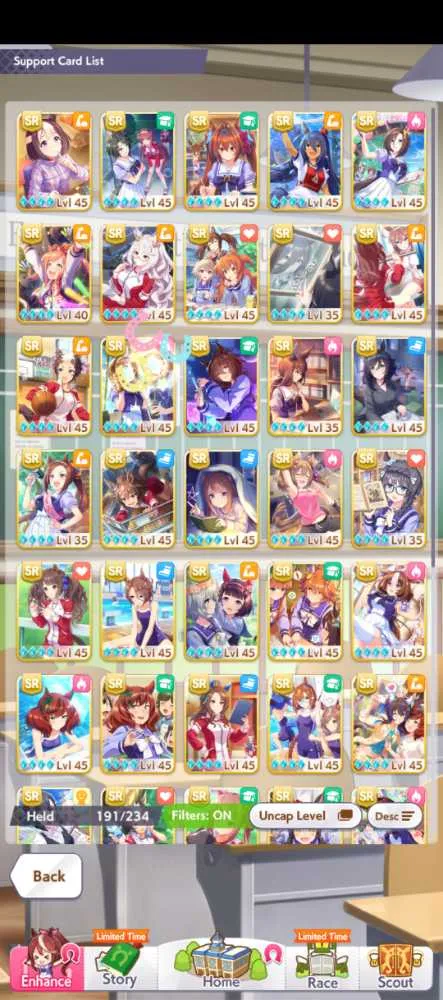
Task: Select the SR card of girl under a blanket reading
Action: (222, 499)
